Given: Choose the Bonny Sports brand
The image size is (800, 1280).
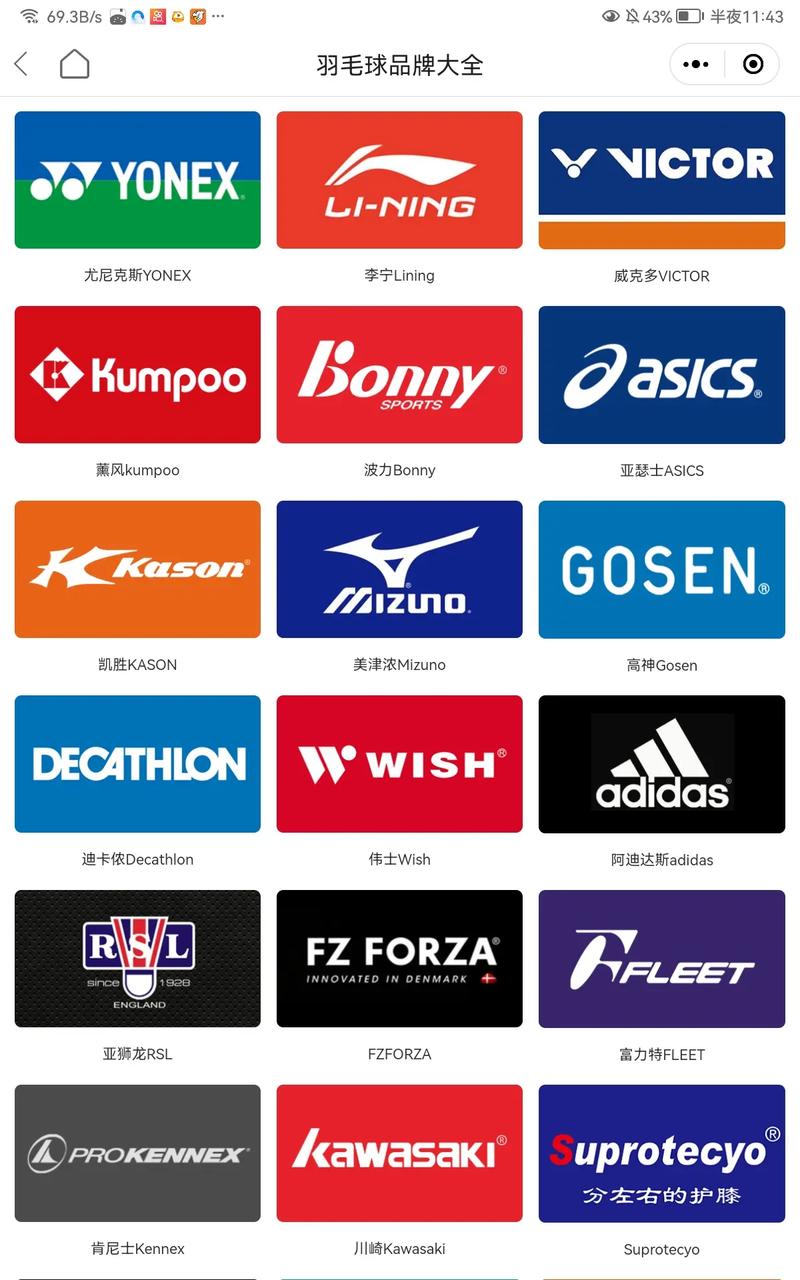Looking at the screenshot, I should 399,375.
